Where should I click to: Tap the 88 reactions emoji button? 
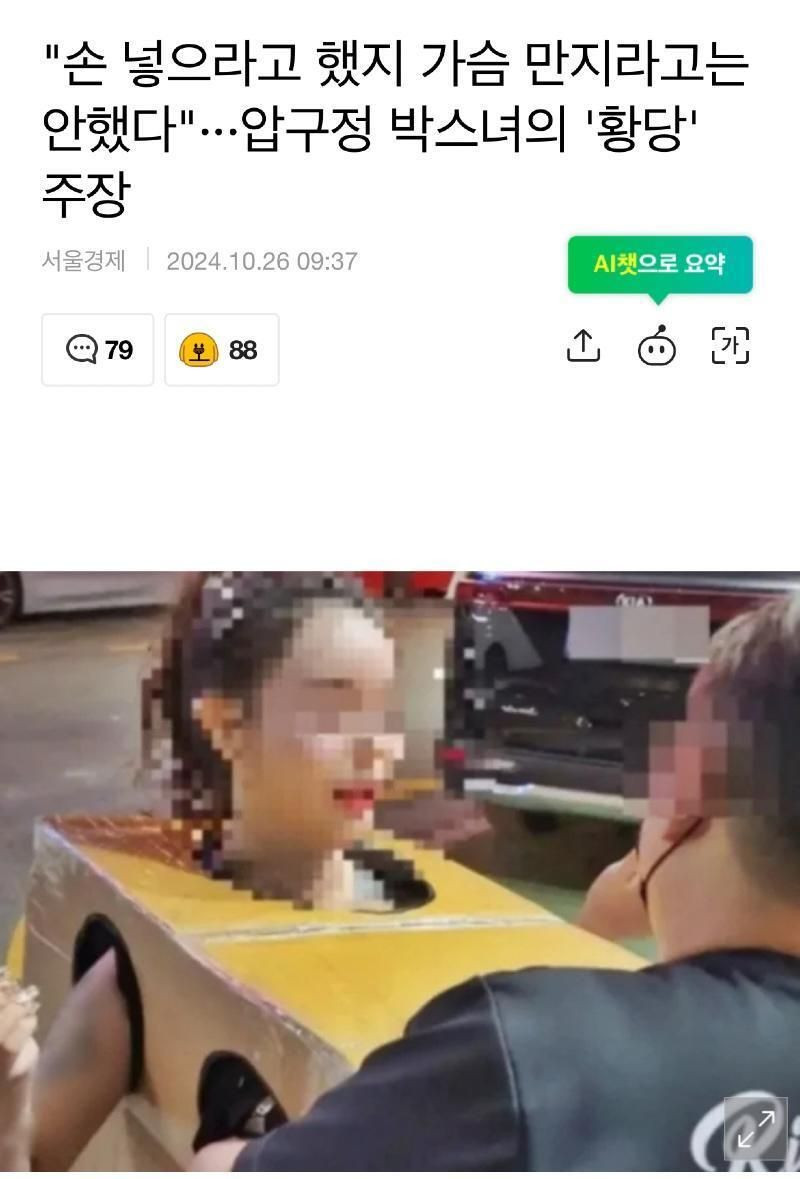[x=221, y=350]
